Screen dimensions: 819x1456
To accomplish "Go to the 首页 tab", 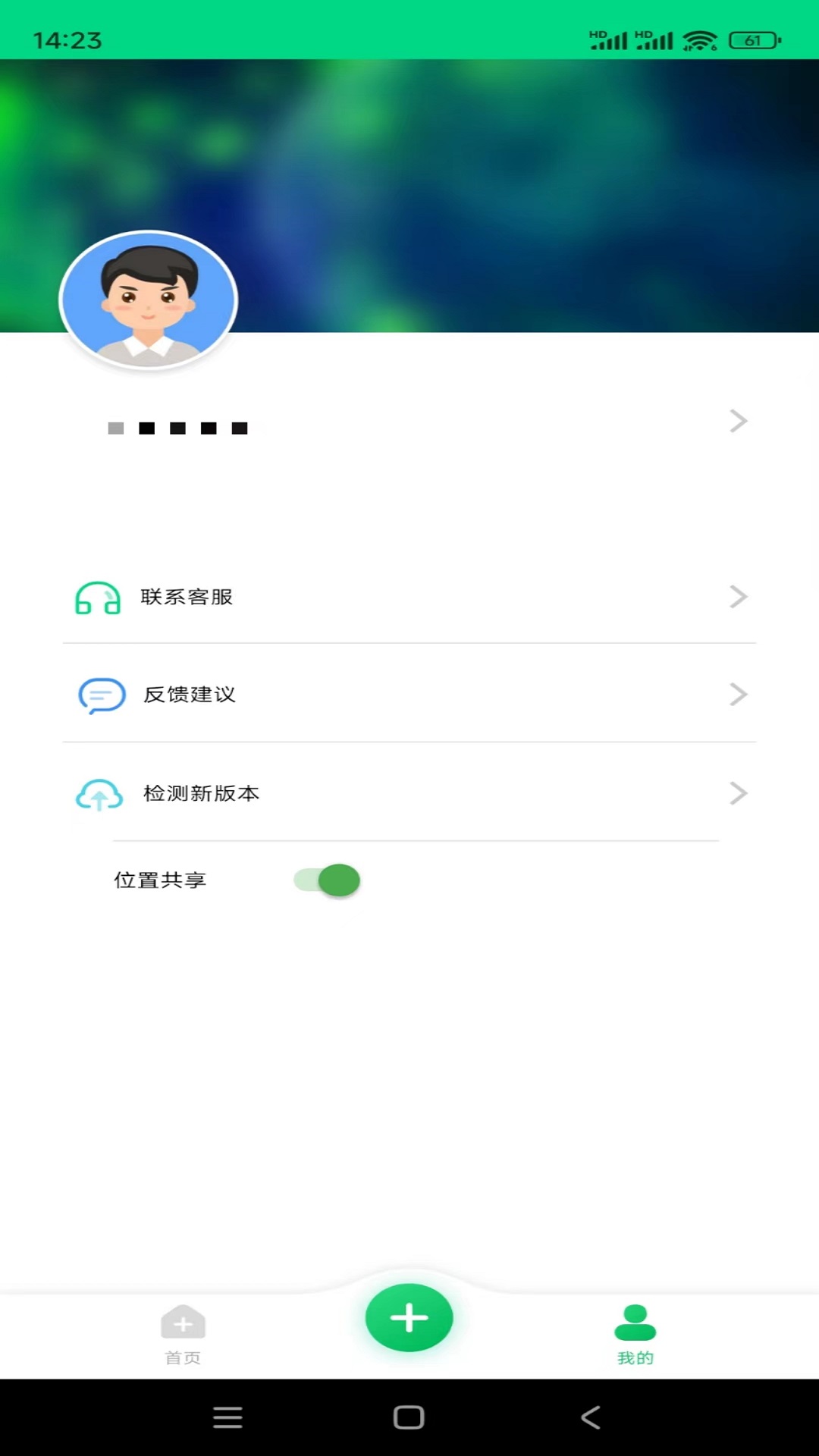I will tap(183, 1335).
